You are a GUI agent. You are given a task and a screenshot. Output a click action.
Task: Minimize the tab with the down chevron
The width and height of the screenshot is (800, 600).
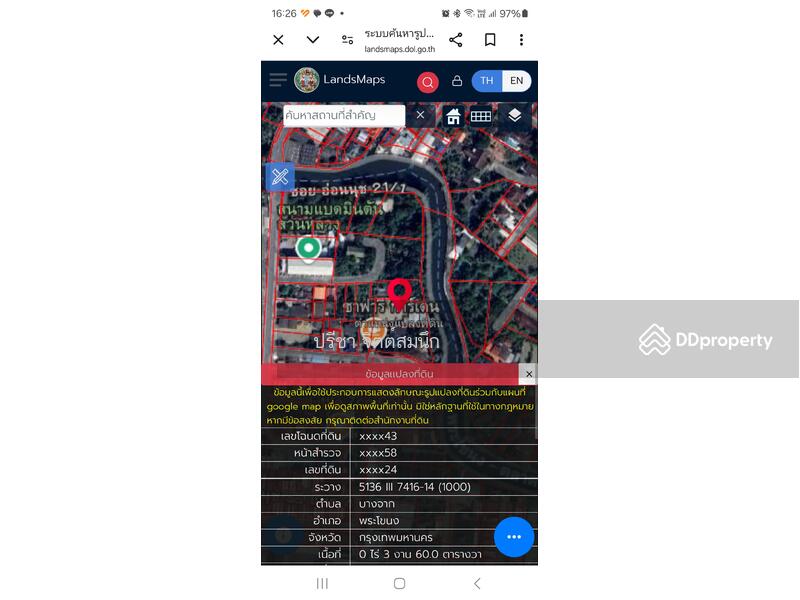313,40
